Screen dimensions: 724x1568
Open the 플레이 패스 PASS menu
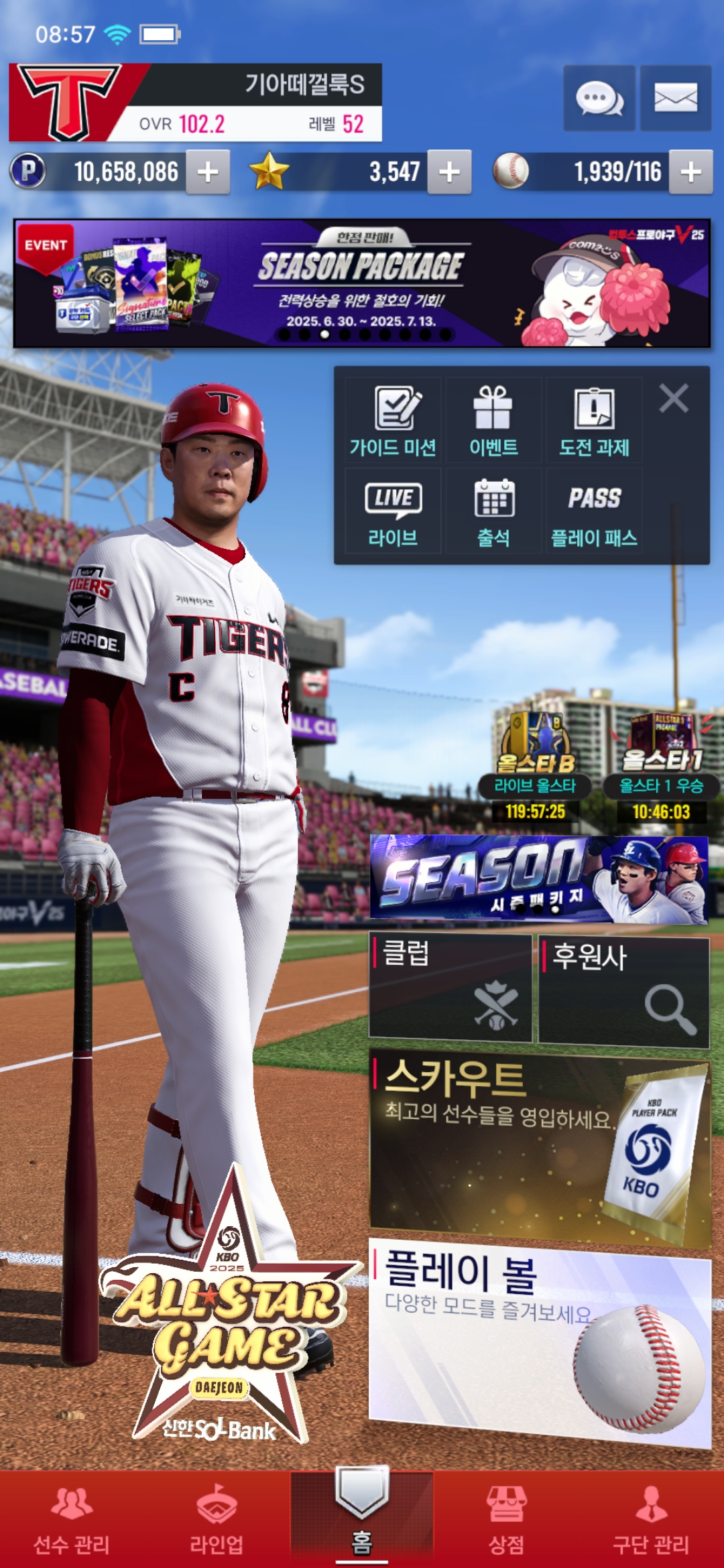594,512
